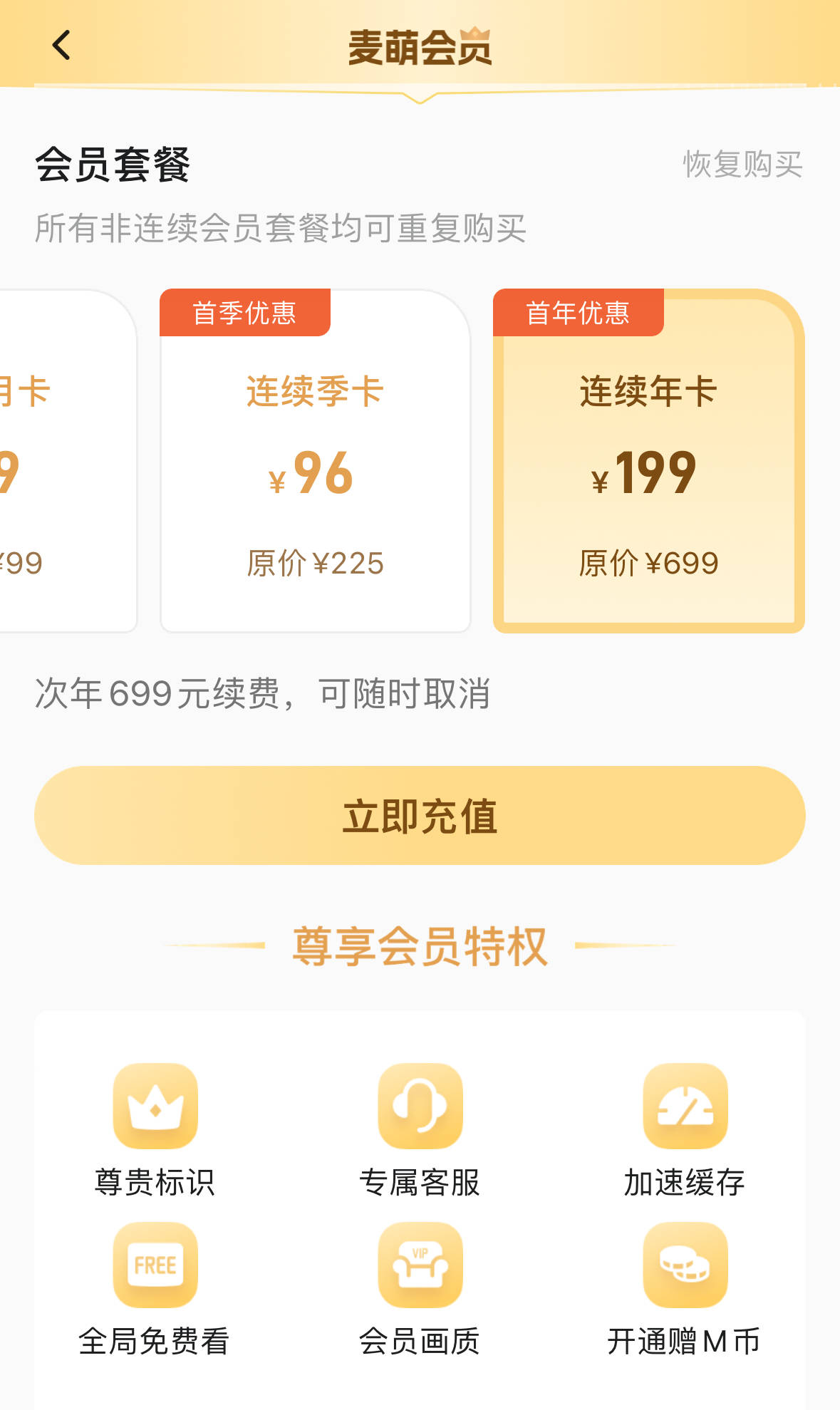Viewport: 840px width, 1410px height.
Task: Tap 恢复购买 to restore purchases
Action: point(742,165)
